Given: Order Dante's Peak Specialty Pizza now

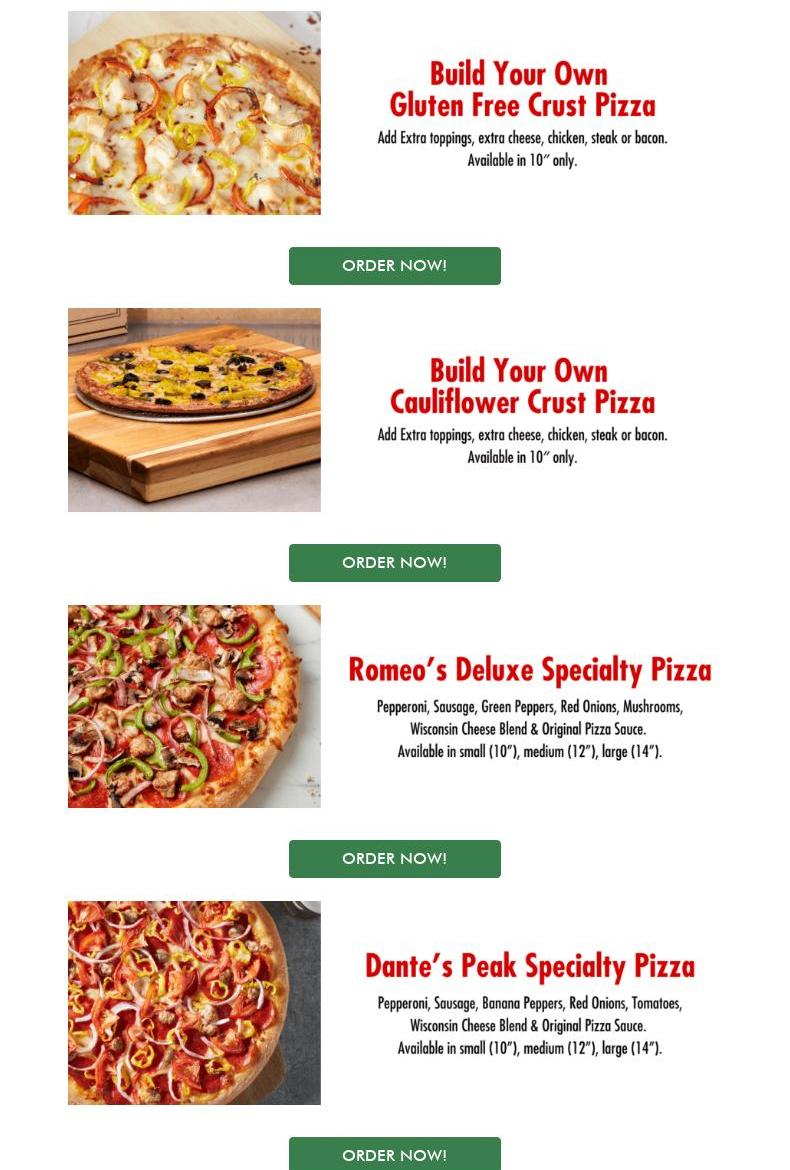Looking at the screenshot, I should [x=394, y=1154].
